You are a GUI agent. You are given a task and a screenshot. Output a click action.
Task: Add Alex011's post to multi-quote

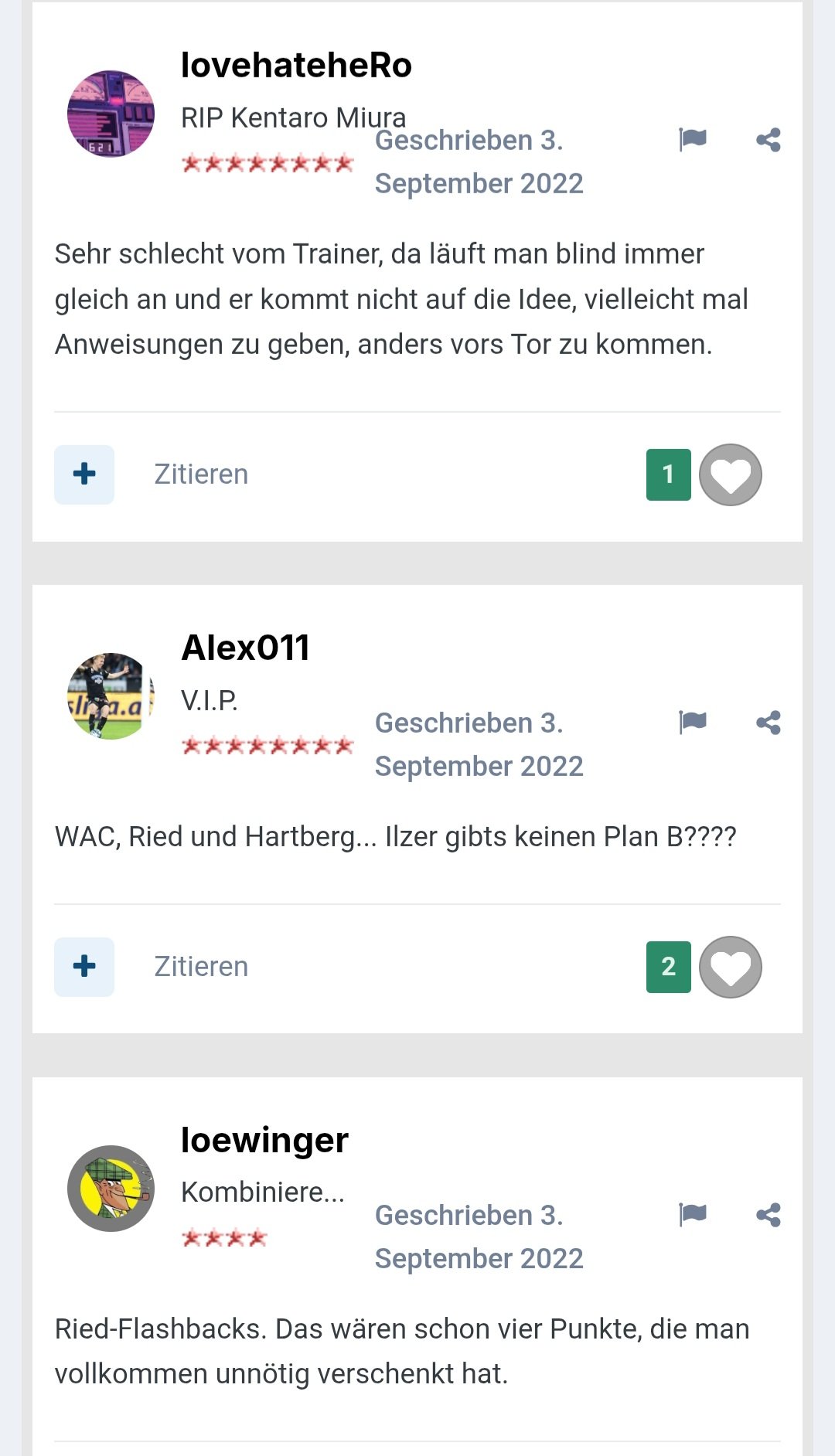pos(84,967)
